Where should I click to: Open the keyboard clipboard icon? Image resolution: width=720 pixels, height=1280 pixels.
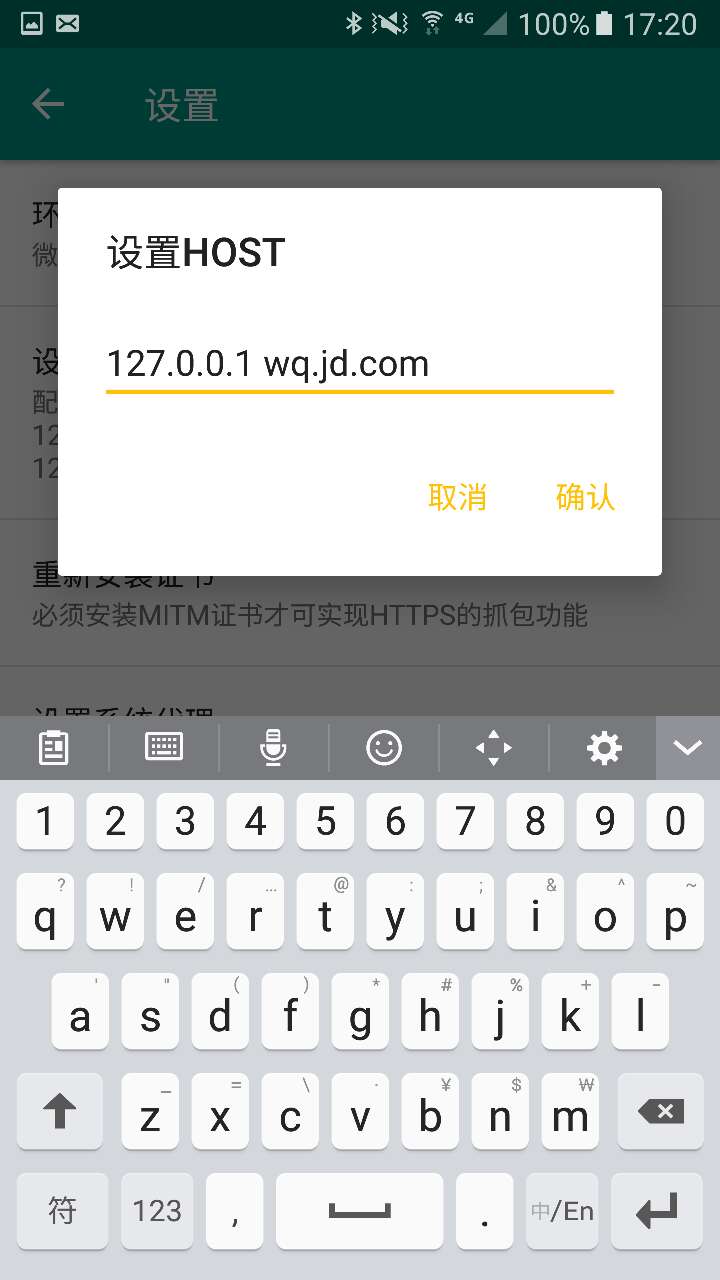tap(53, 747)
